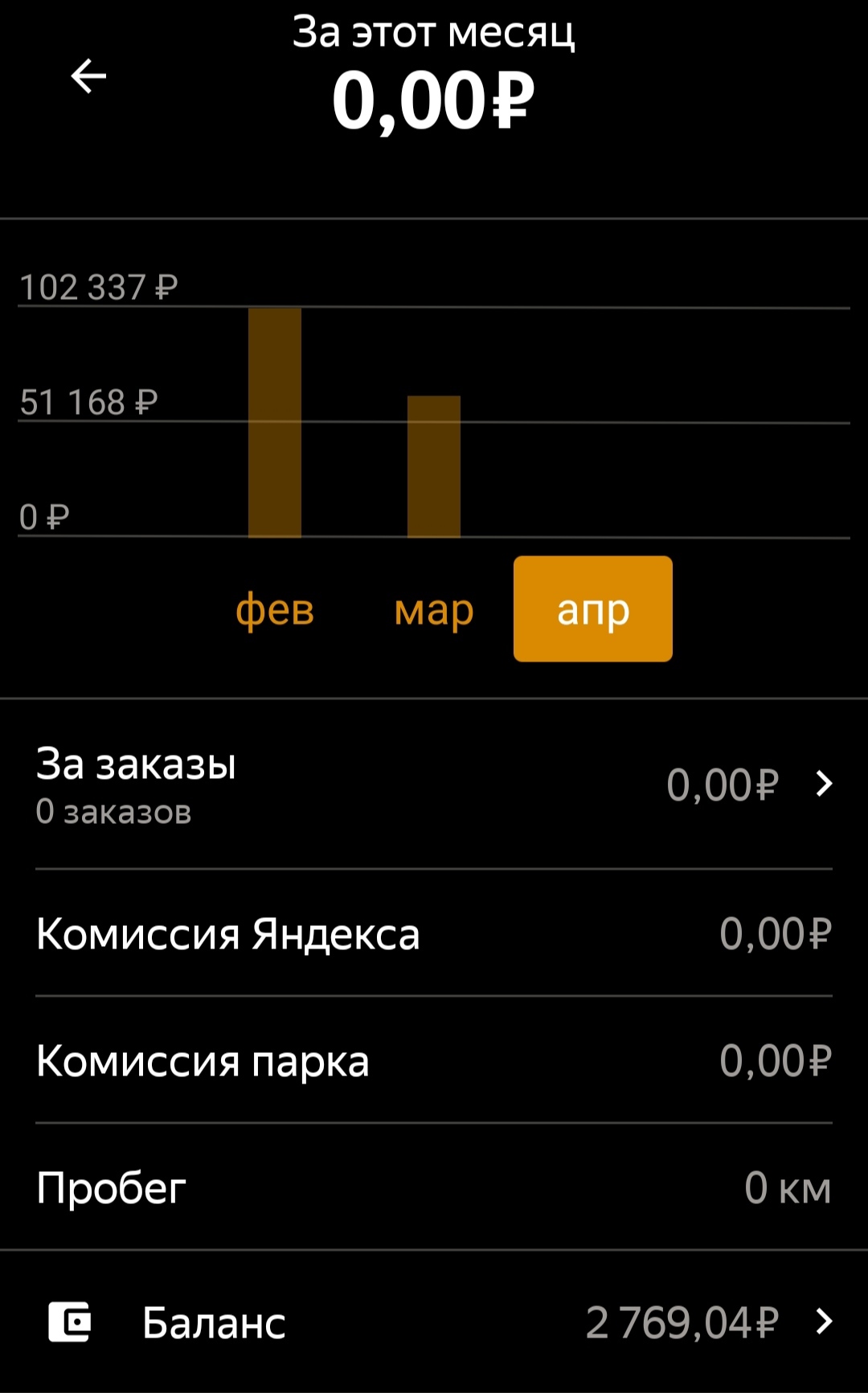Screen dimensions: 868x1393
Task: Tap the selected апр month tab
Action: pyautogui.click(x=593, y=609)
